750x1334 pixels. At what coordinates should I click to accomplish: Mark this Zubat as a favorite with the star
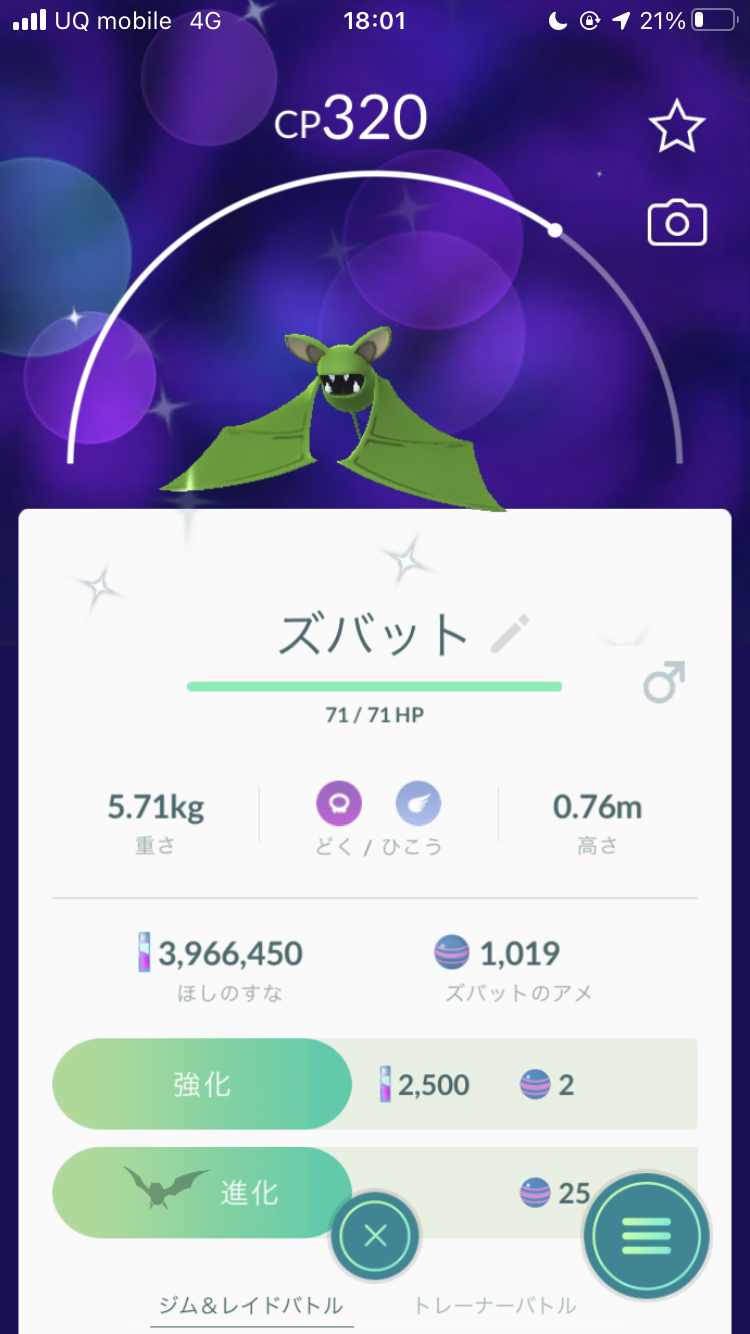coord(677,125)
